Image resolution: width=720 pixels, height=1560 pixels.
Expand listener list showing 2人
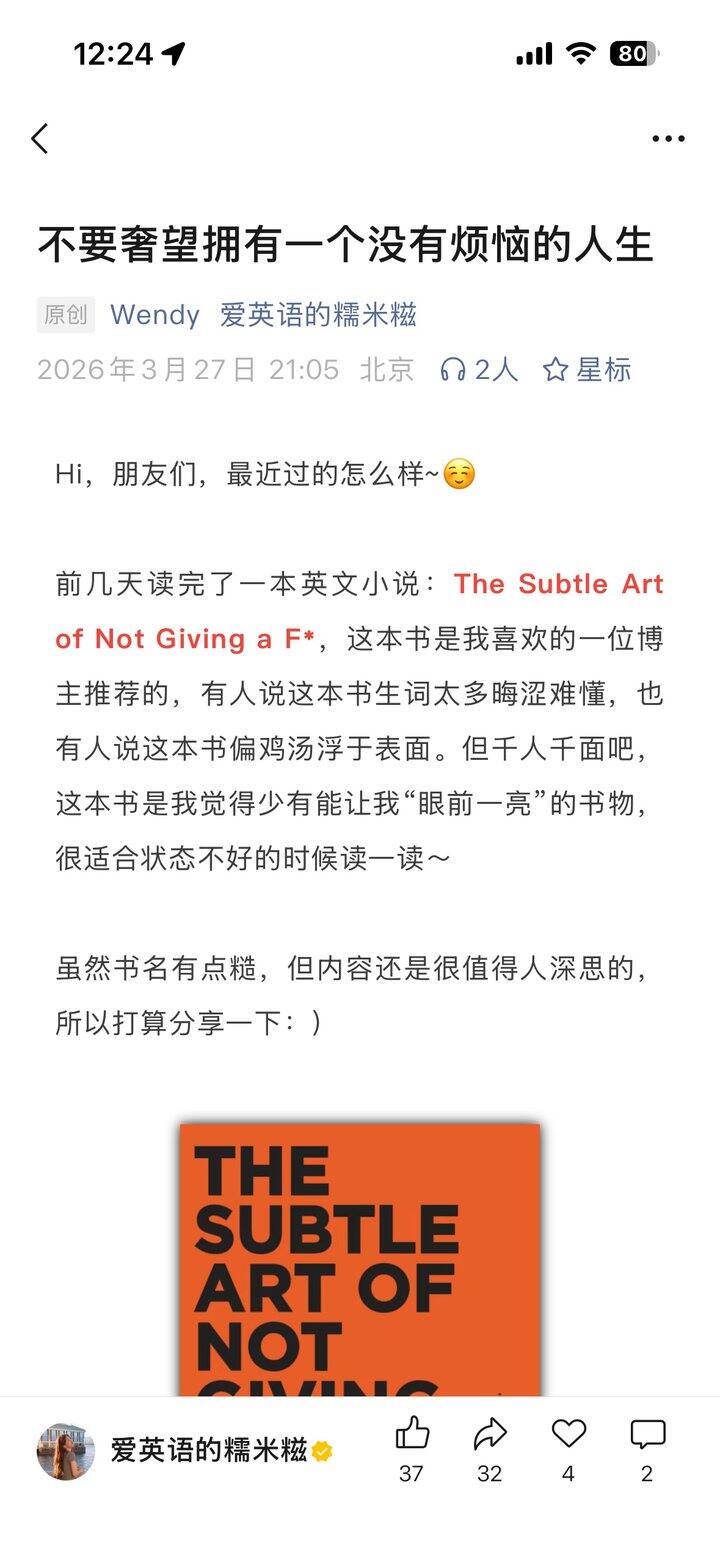(494, 370)
